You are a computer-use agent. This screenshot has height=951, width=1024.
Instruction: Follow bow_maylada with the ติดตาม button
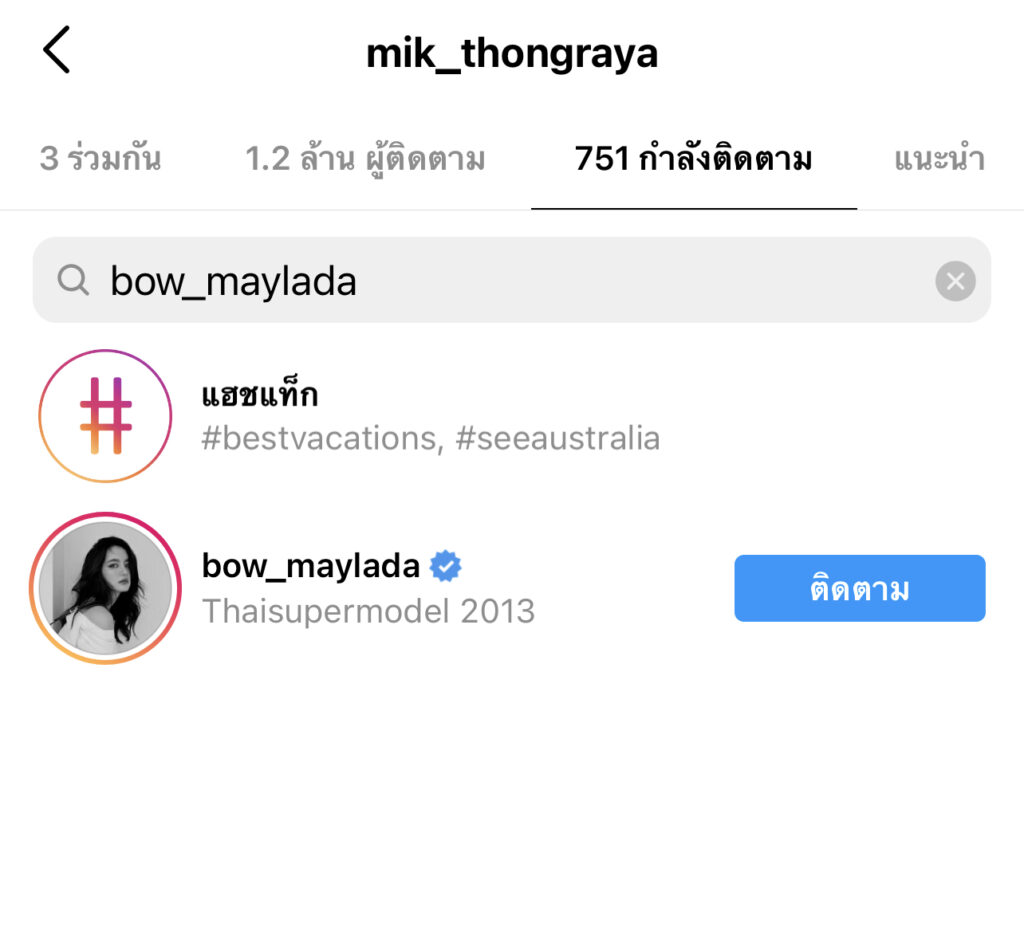click(x=859, y=588)
